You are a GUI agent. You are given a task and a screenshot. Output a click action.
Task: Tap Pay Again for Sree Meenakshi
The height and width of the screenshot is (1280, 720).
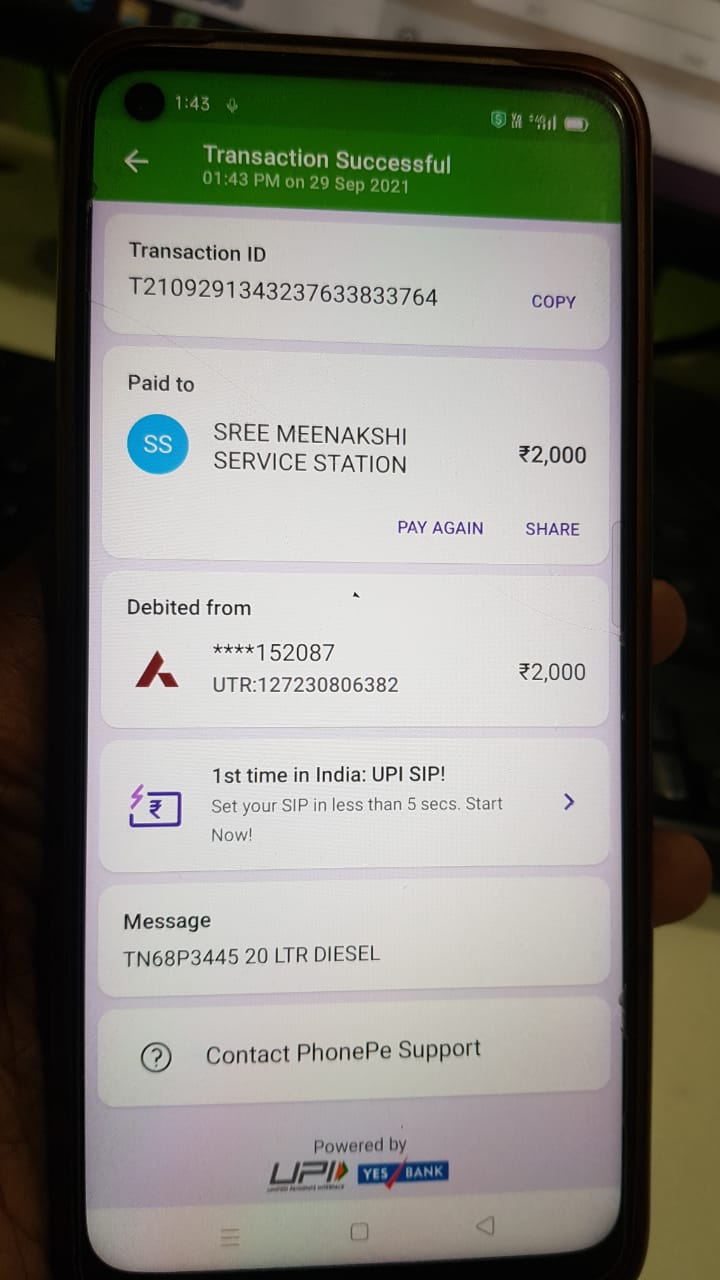point(440,527)
